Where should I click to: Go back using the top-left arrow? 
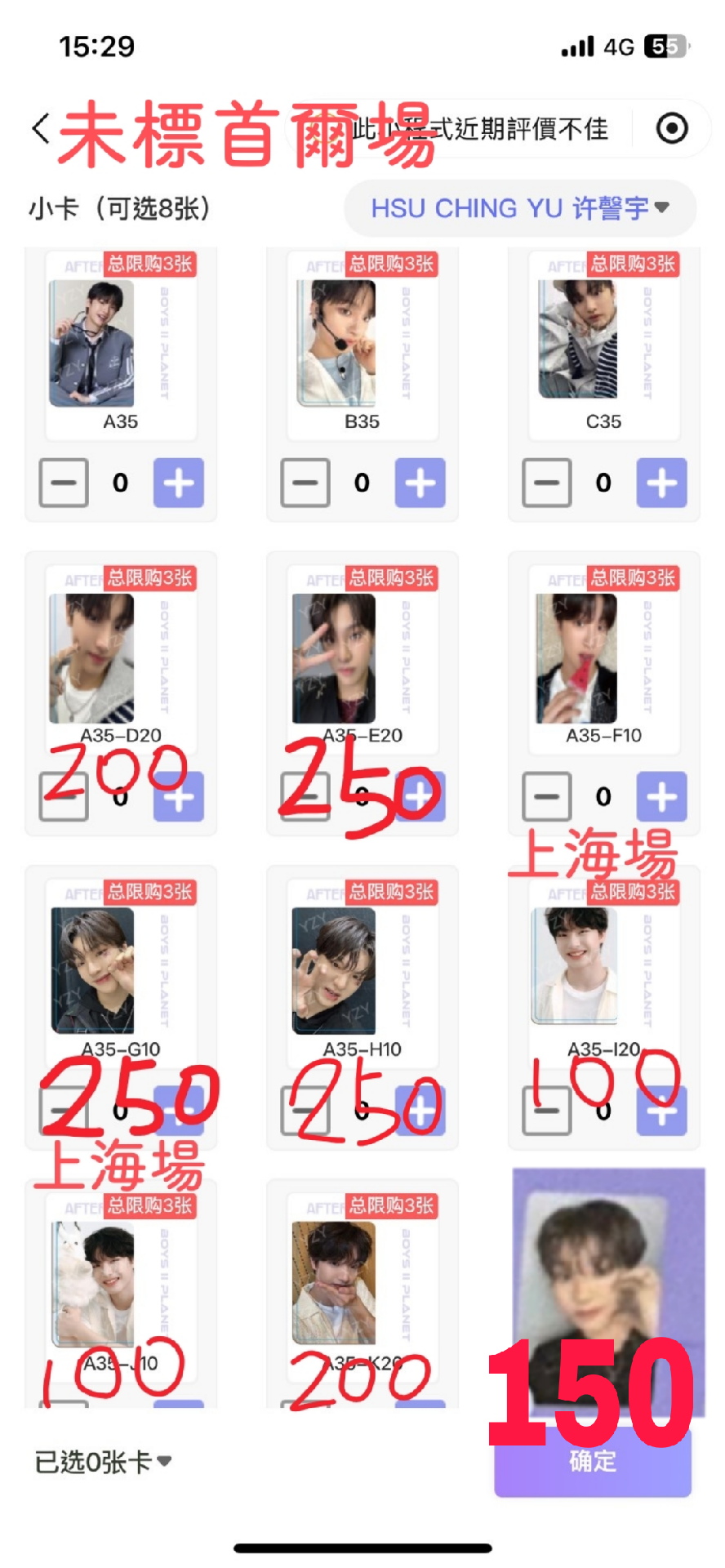coord(41,129)
